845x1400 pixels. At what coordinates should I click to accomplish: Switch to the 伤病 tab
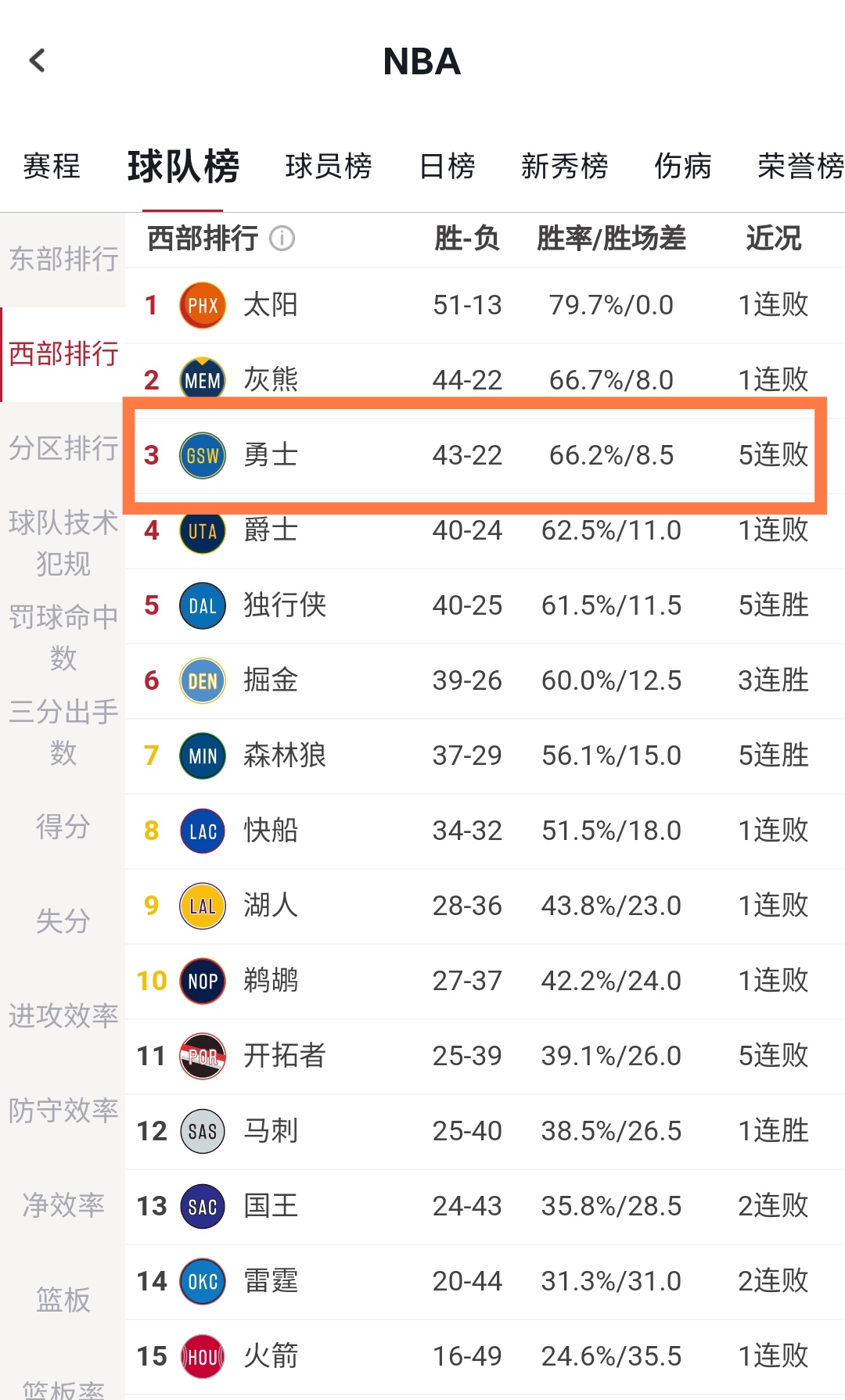[x=683, y=167]
